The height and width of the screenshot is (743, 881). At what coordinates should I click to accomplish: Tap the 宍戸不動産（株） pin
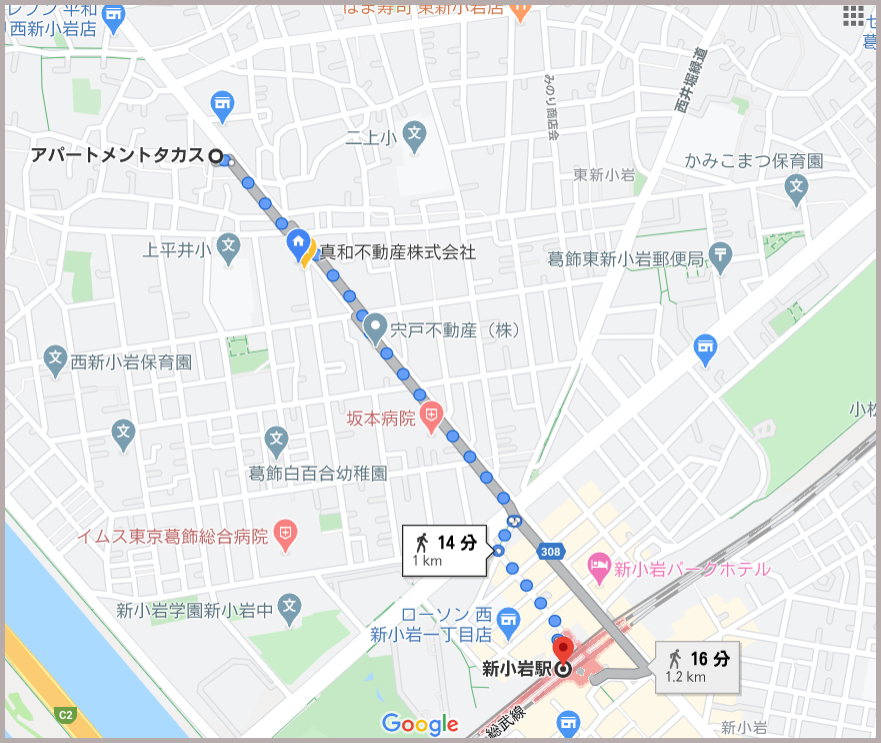coord(375,326)
